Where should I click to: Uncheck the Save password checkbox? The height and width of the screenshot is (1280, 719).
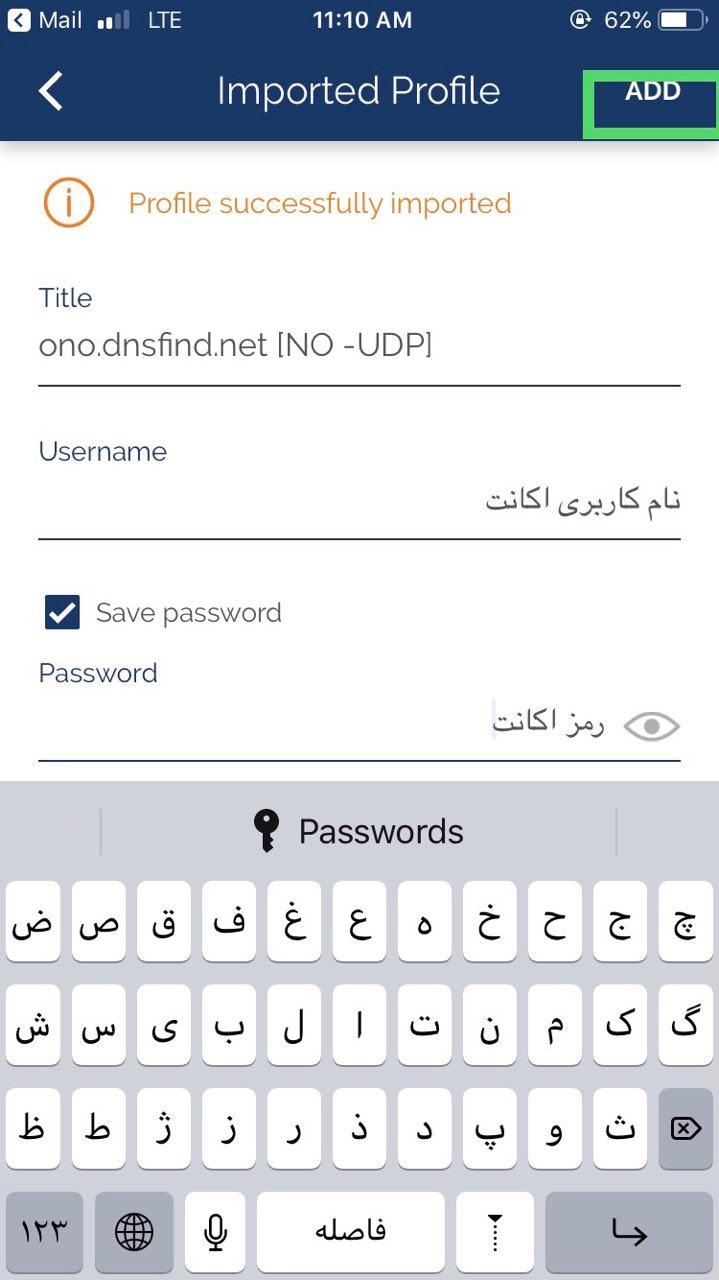pyautogui.click(x=62, y=612)
